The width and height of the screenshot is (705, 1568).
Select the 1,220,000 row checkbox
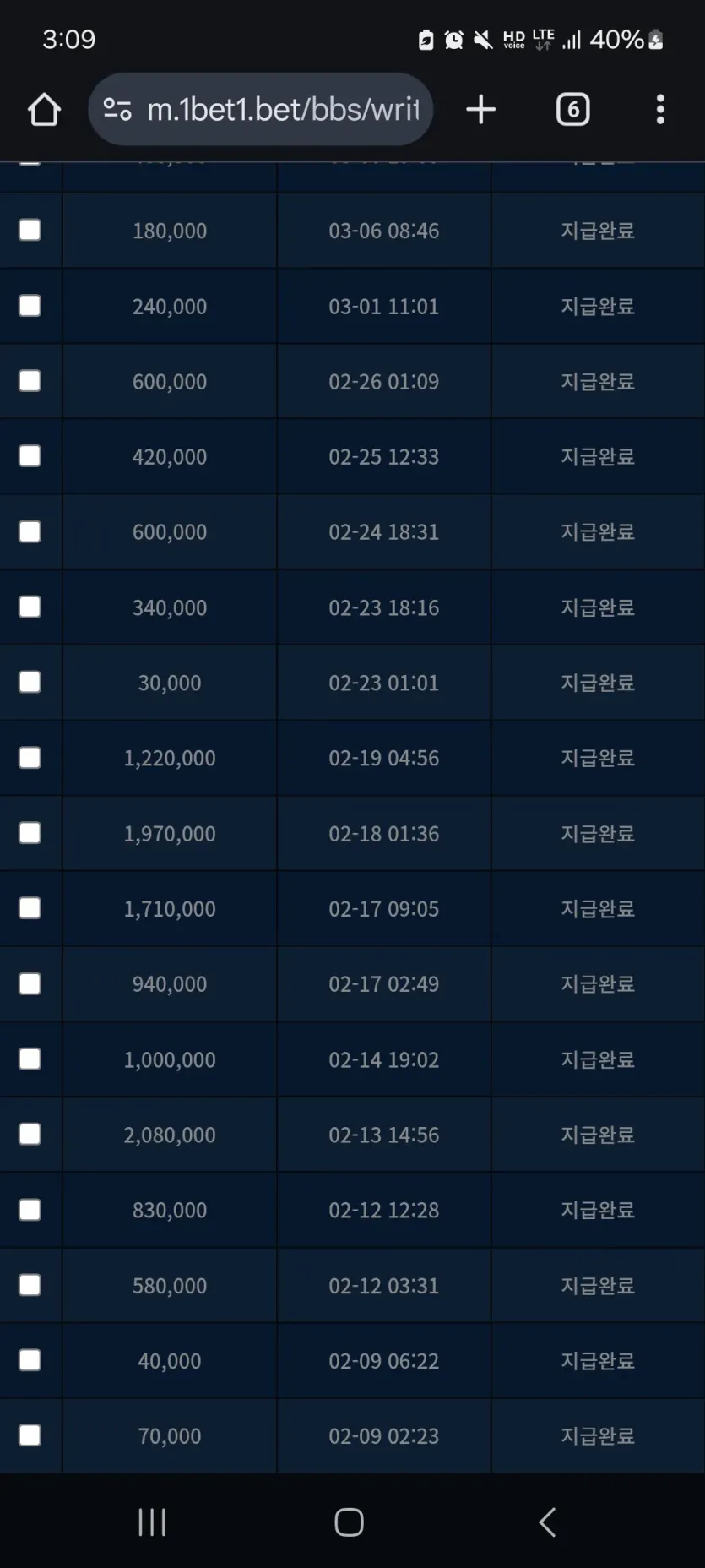point(30,758)
